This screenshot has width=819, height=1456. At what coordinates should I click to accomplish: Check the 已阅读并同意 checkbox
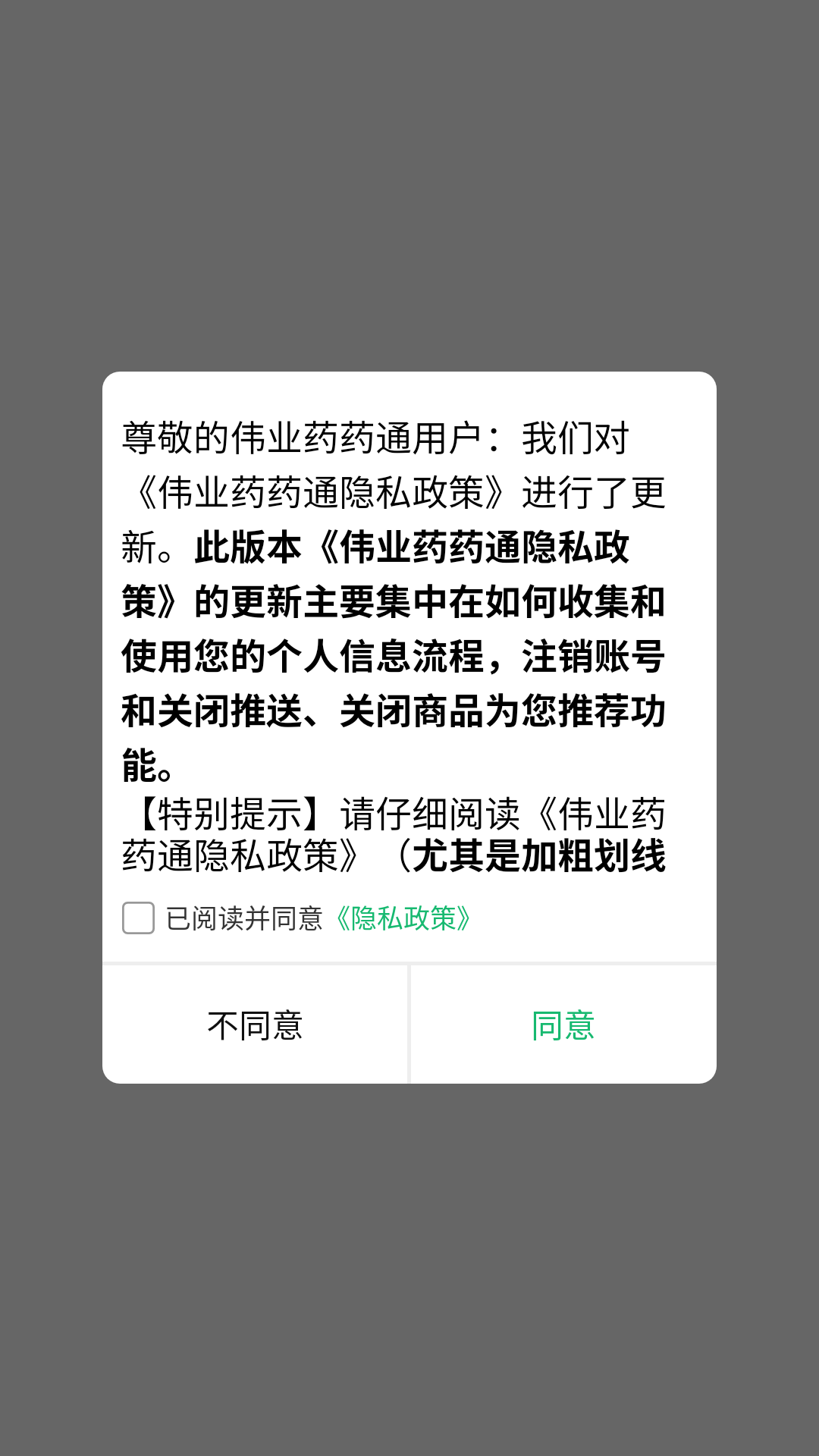point(139,918)
